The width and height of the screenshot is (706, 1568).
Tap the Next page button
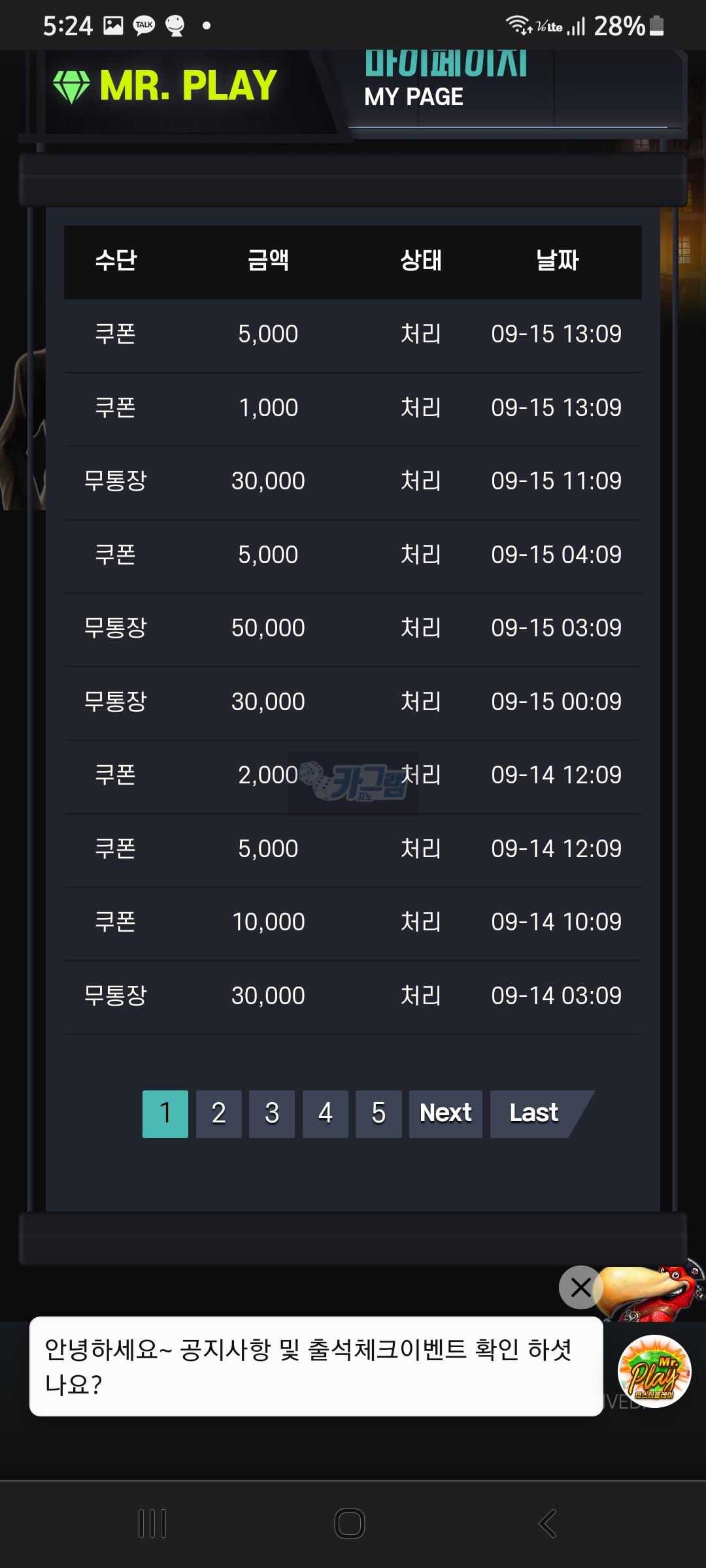445,1113
